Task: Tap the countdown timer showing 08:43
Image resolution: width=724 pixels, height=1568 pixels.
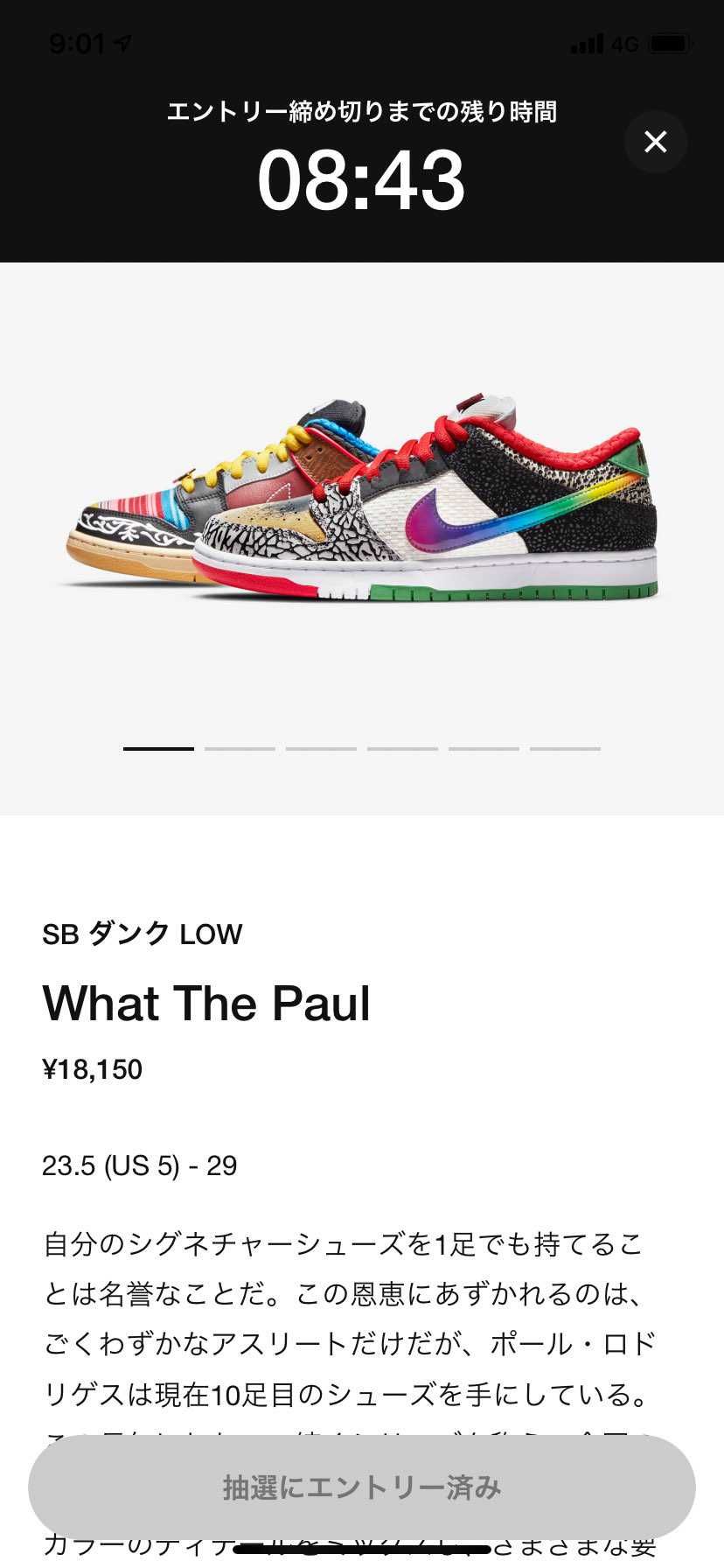Action: click(x=362, y=180)
